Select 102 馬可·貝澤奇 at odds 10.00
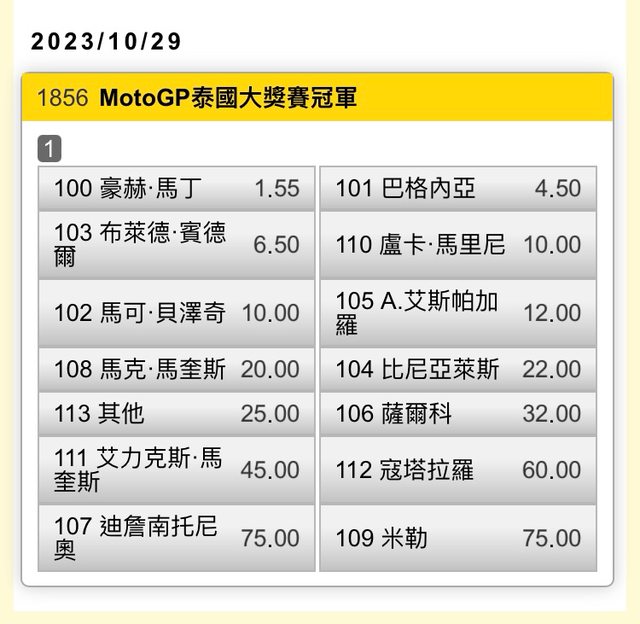 coord(176,313)
